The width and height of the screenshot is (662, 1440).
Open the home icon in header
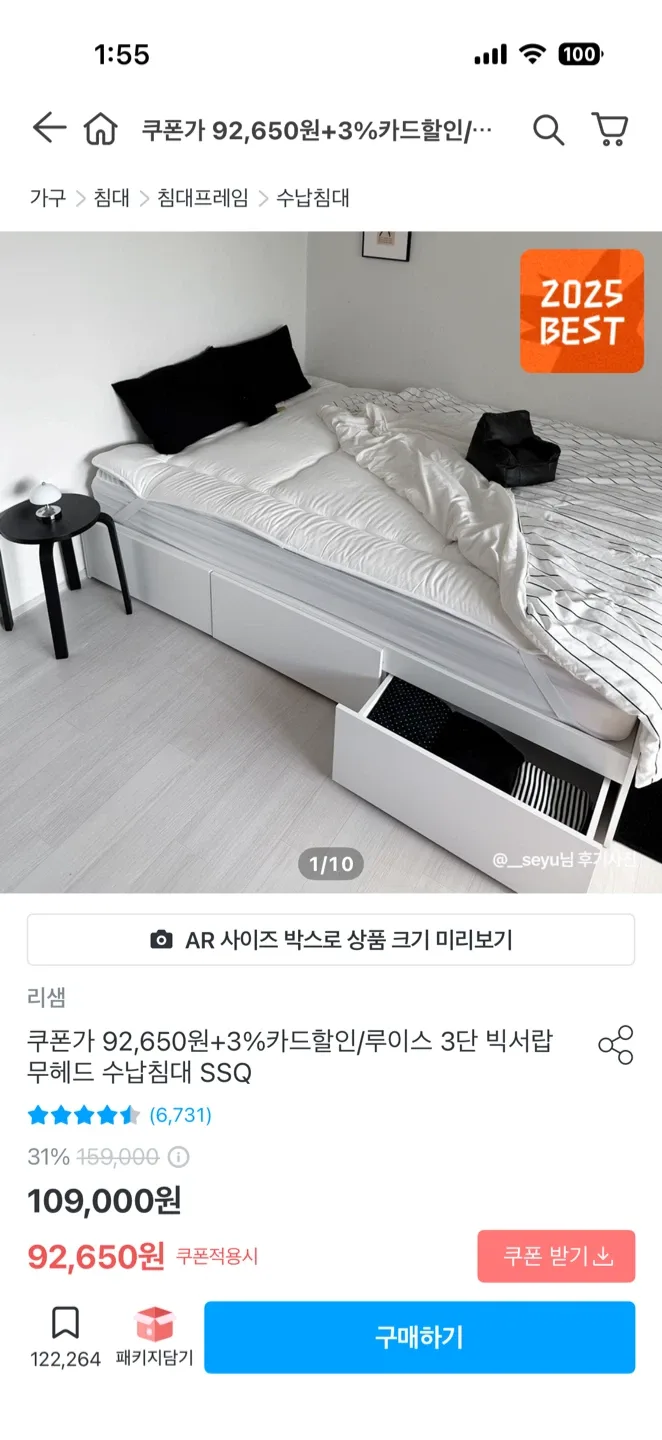pyautogui.click(x=100, y=129)
